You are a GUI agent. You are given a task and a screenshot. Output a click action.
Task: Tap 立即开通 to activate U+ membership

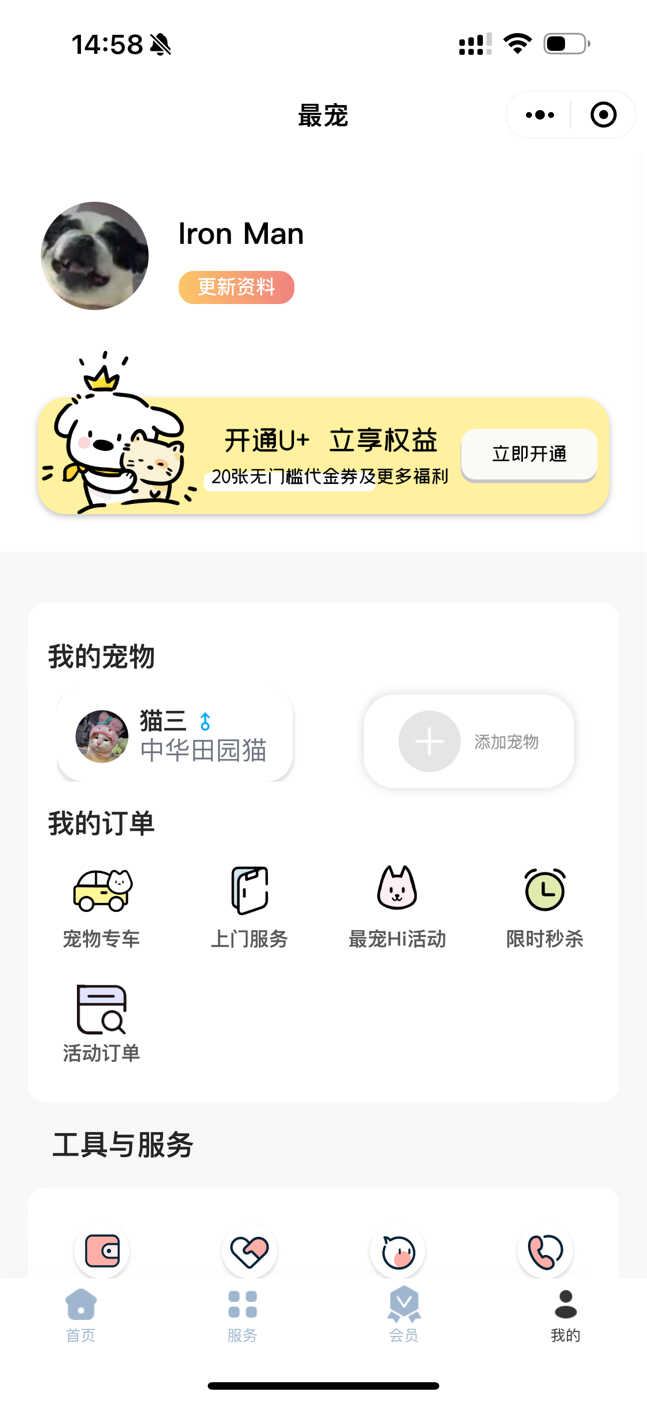point(529,454)
